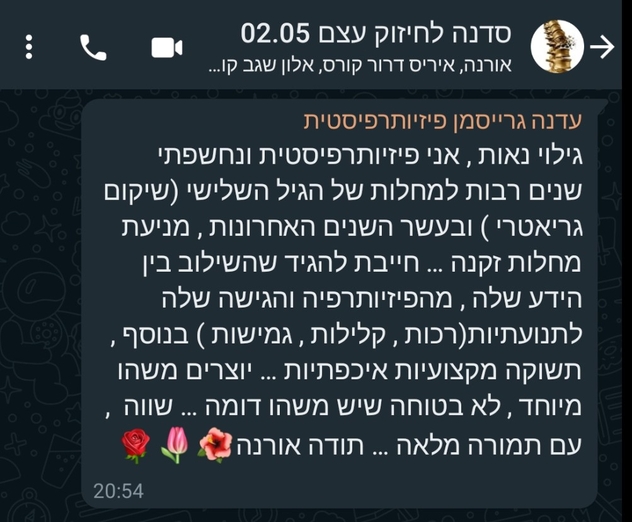Start a video call with the group
The height and width of the screenshot is (522, 632).
pyautogui.click(x=167, y=47)
